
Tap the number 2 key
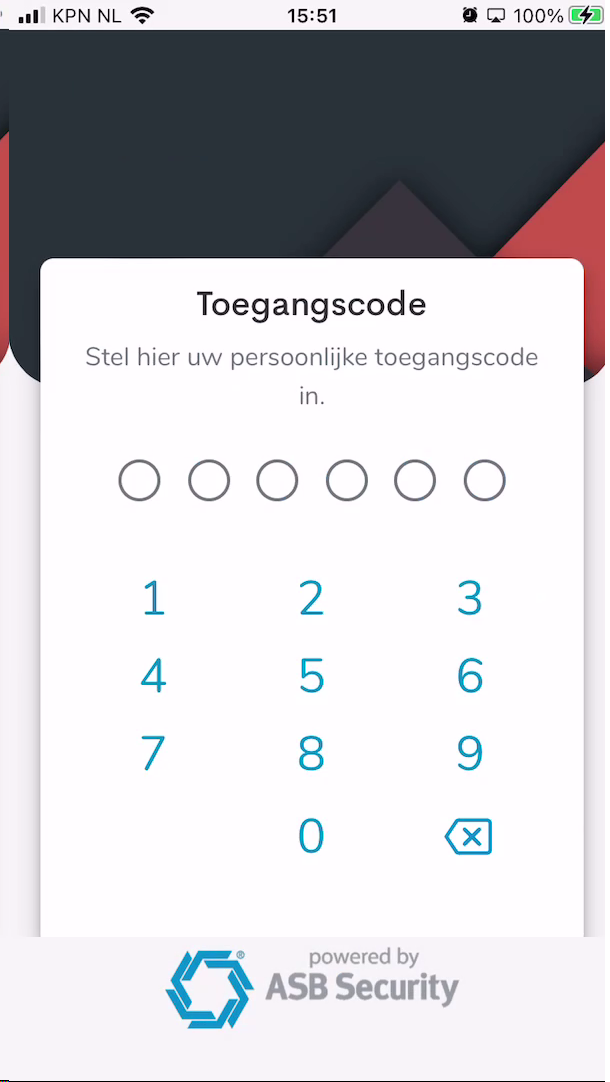tap(312, 598)
